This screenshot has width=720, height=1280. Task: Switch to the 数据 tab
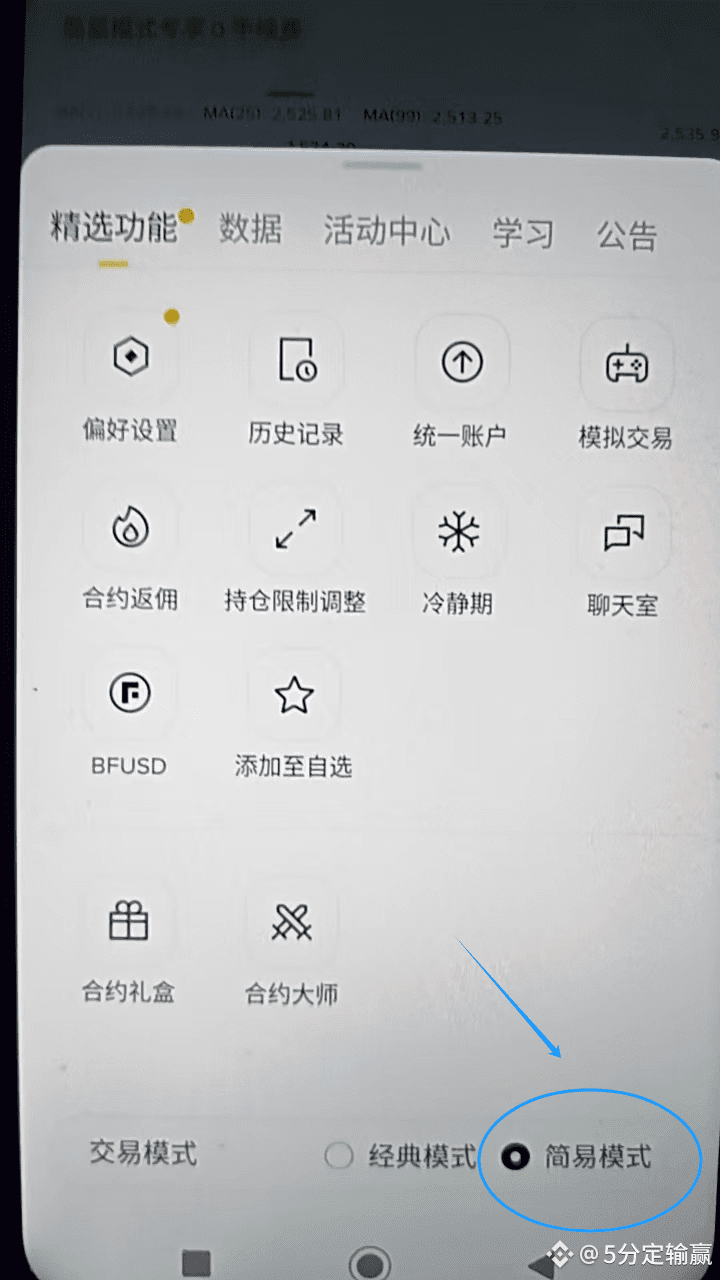click(x=251, y=229)
